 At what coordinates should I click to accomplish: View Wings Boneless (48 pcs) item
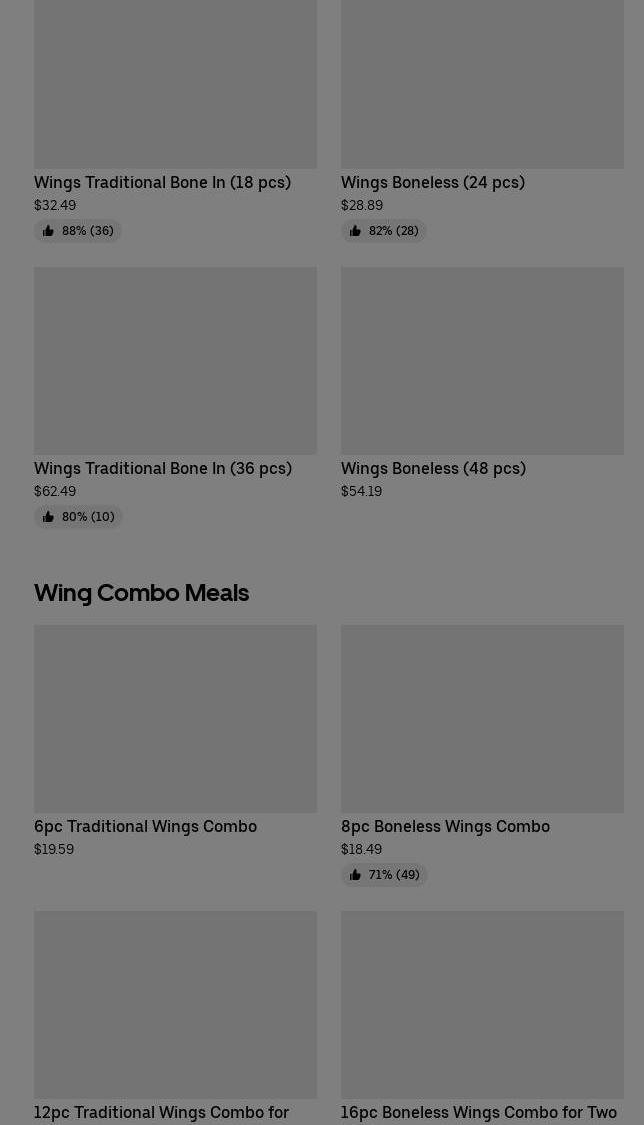(x=482, y=384)
